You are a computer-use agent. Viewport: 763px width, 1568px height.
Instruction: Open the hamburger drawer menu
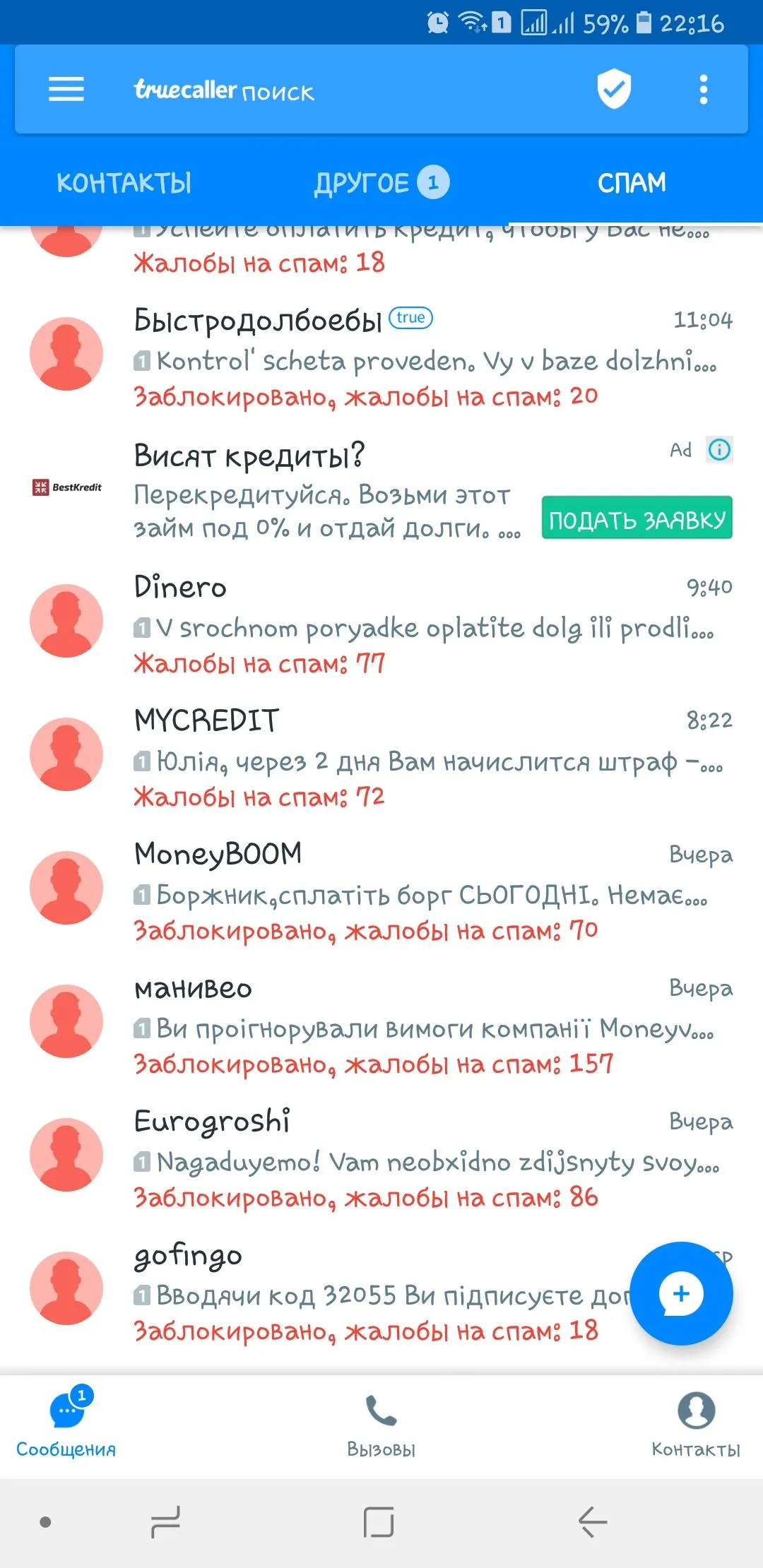(x=66, y=90)
